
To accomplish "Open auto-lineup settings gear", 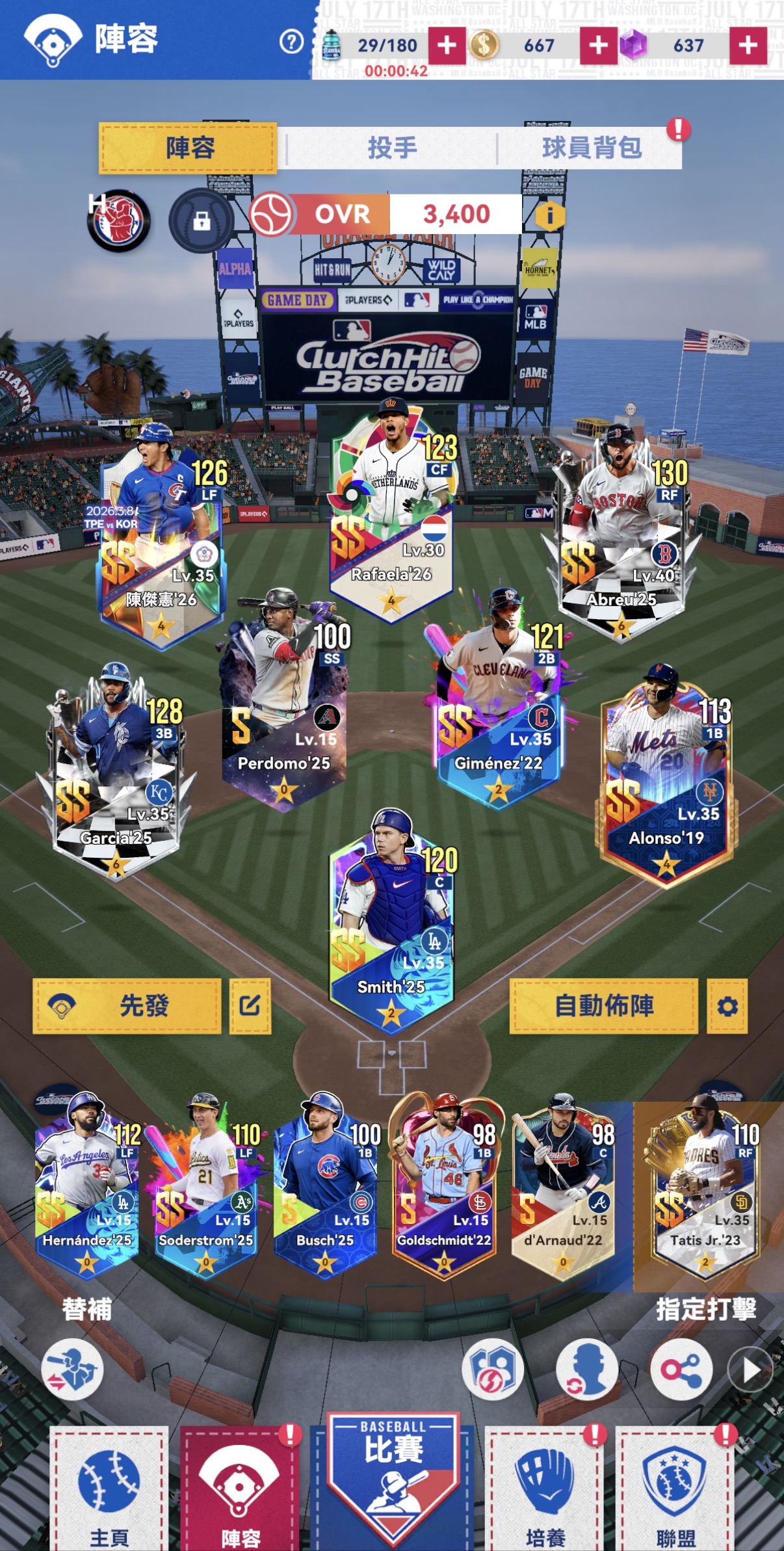I will 727,1007.
